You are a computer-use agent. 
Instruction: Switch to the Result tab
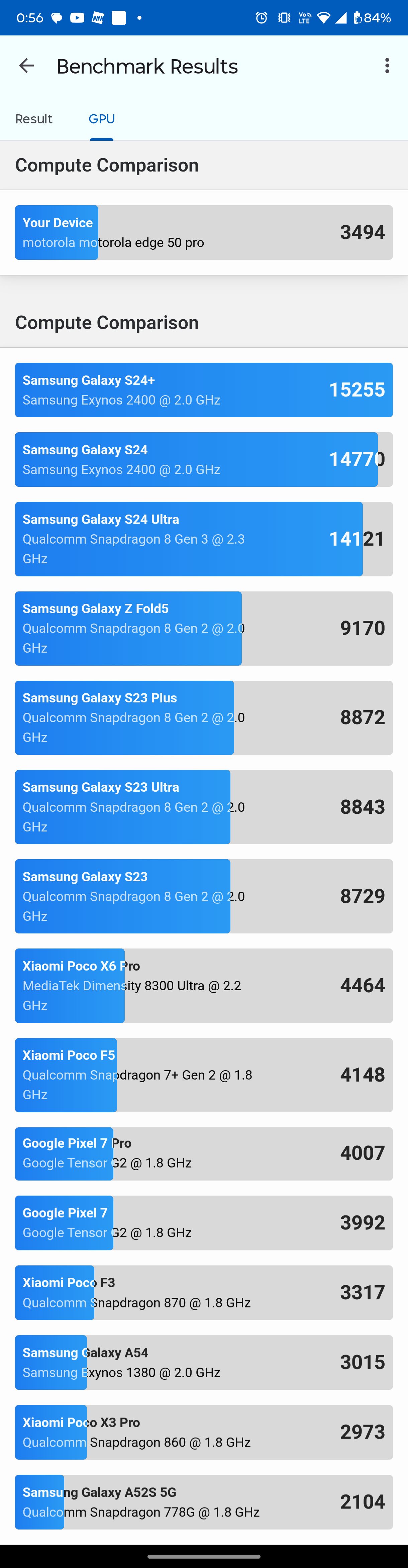click(34, 119)
